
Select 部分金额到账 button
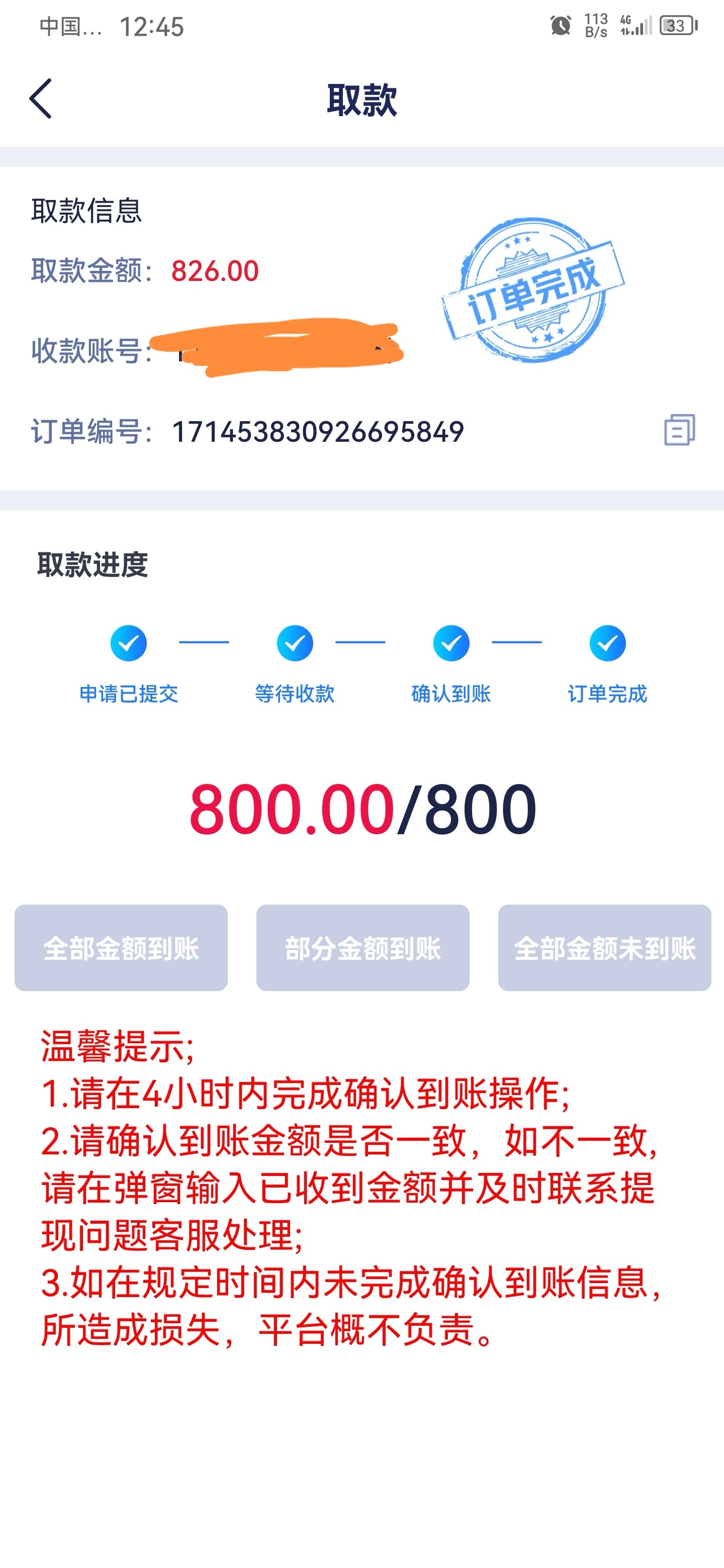click(363, 948)
